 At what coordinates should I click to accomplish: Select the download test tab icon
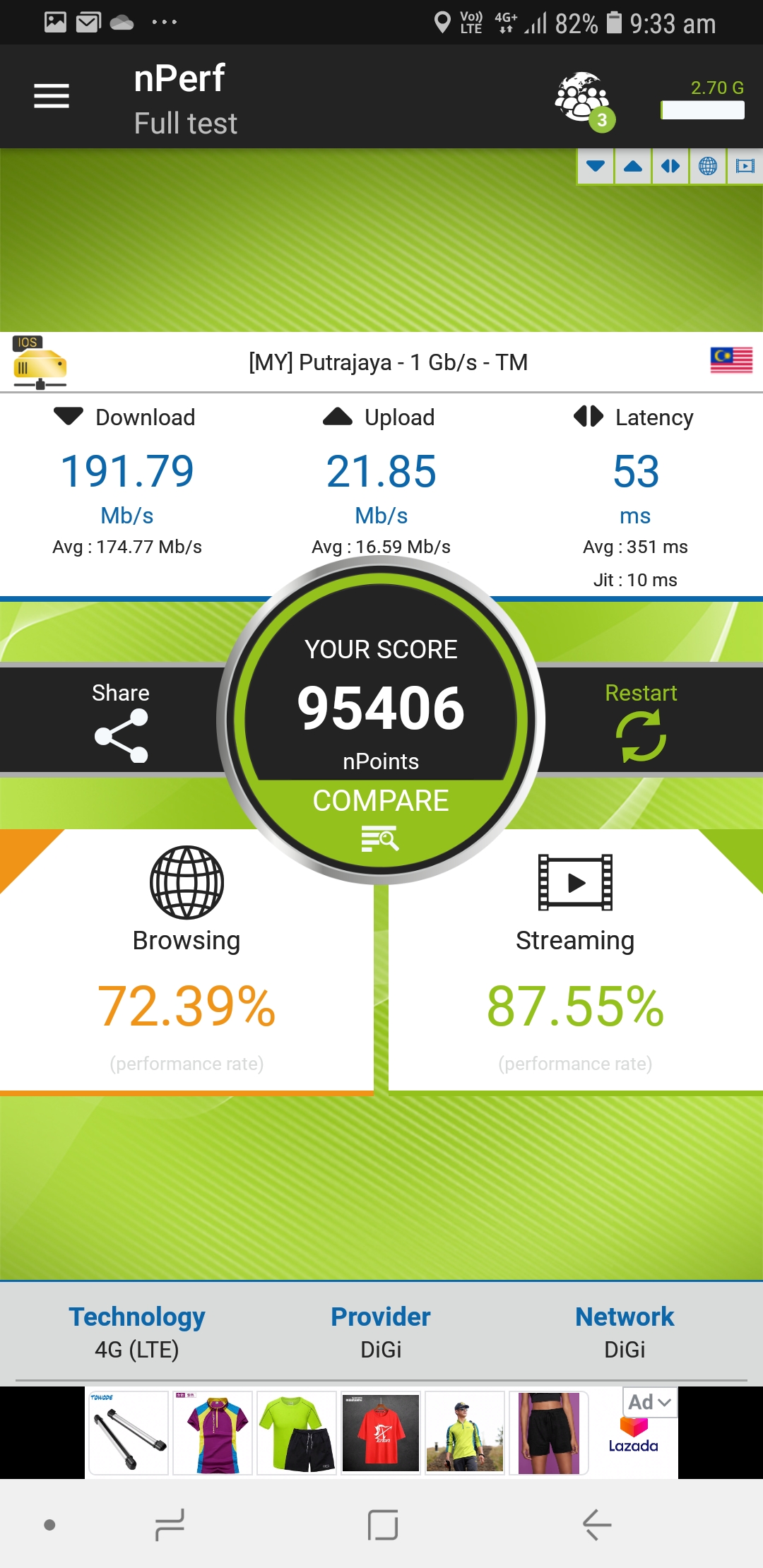pyautogui.click(x=596, y=167)
